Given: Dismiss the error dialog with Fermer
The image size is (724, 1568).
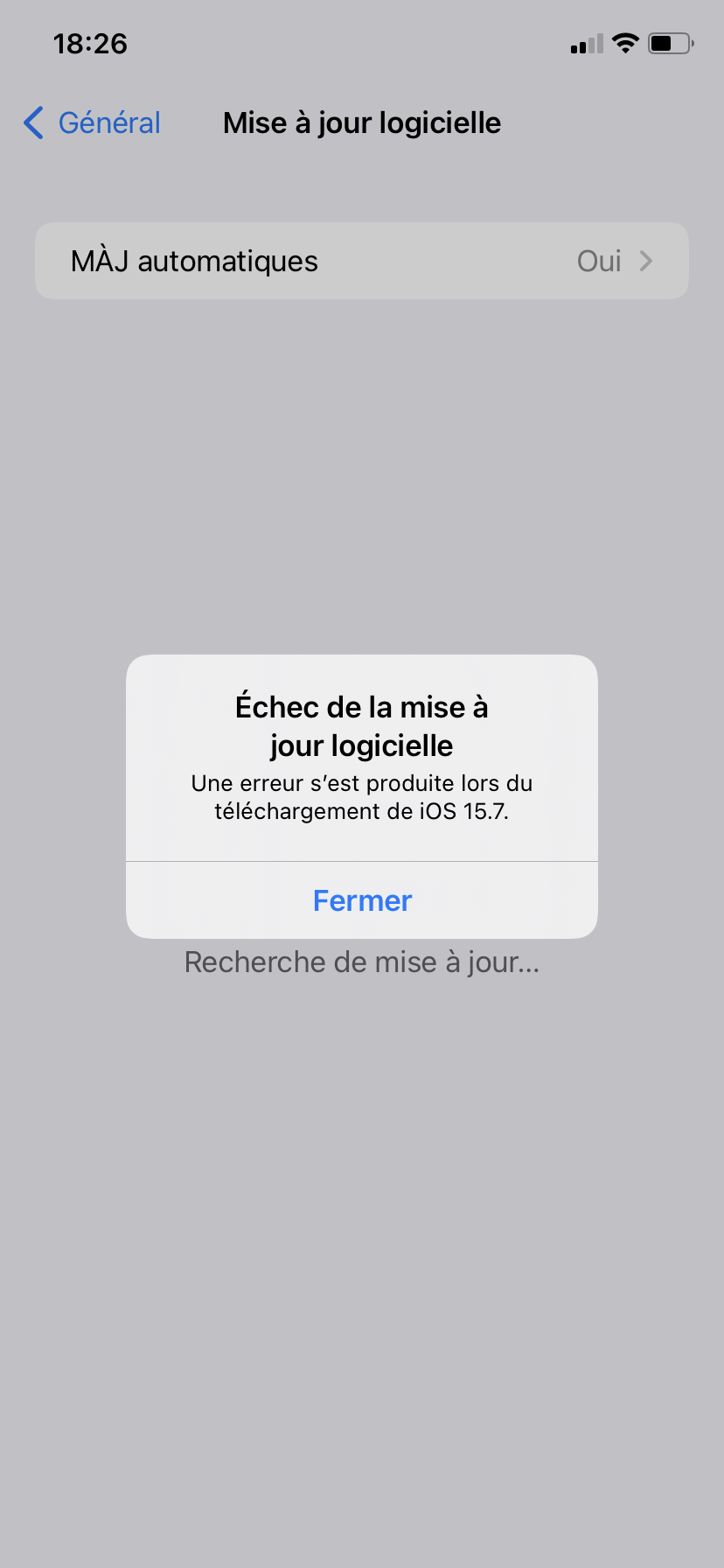Looking at the screenshot, I should (x=362, y=900).
